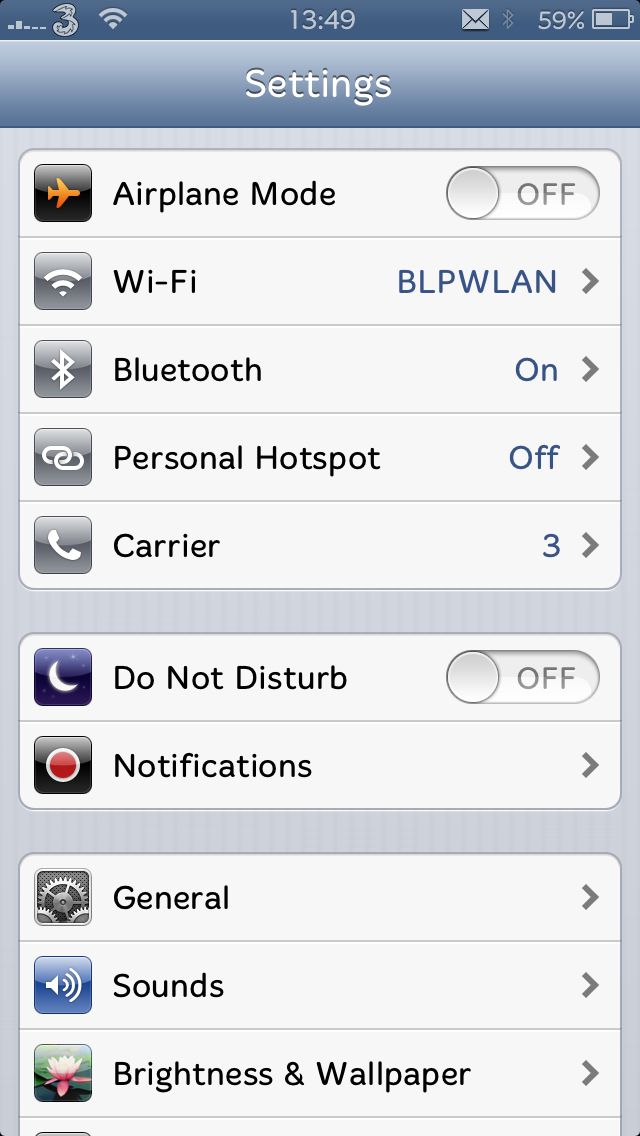Enable the Do Not Disturb switch
Screen dimensions: 640x1136
[x=523, y=677]
